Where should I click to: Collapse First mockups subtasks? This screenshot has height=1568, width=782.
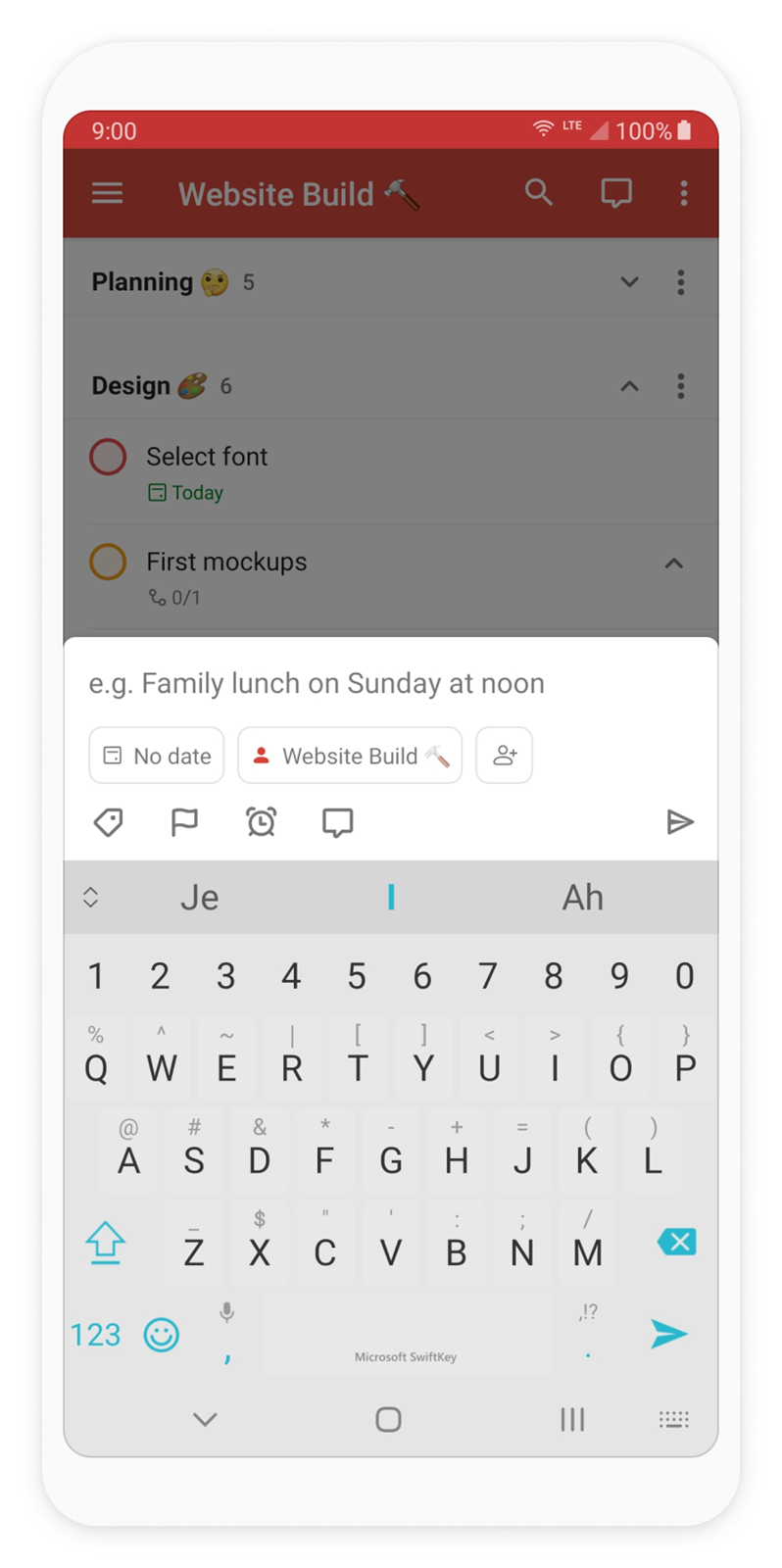(x=674, y=563)
